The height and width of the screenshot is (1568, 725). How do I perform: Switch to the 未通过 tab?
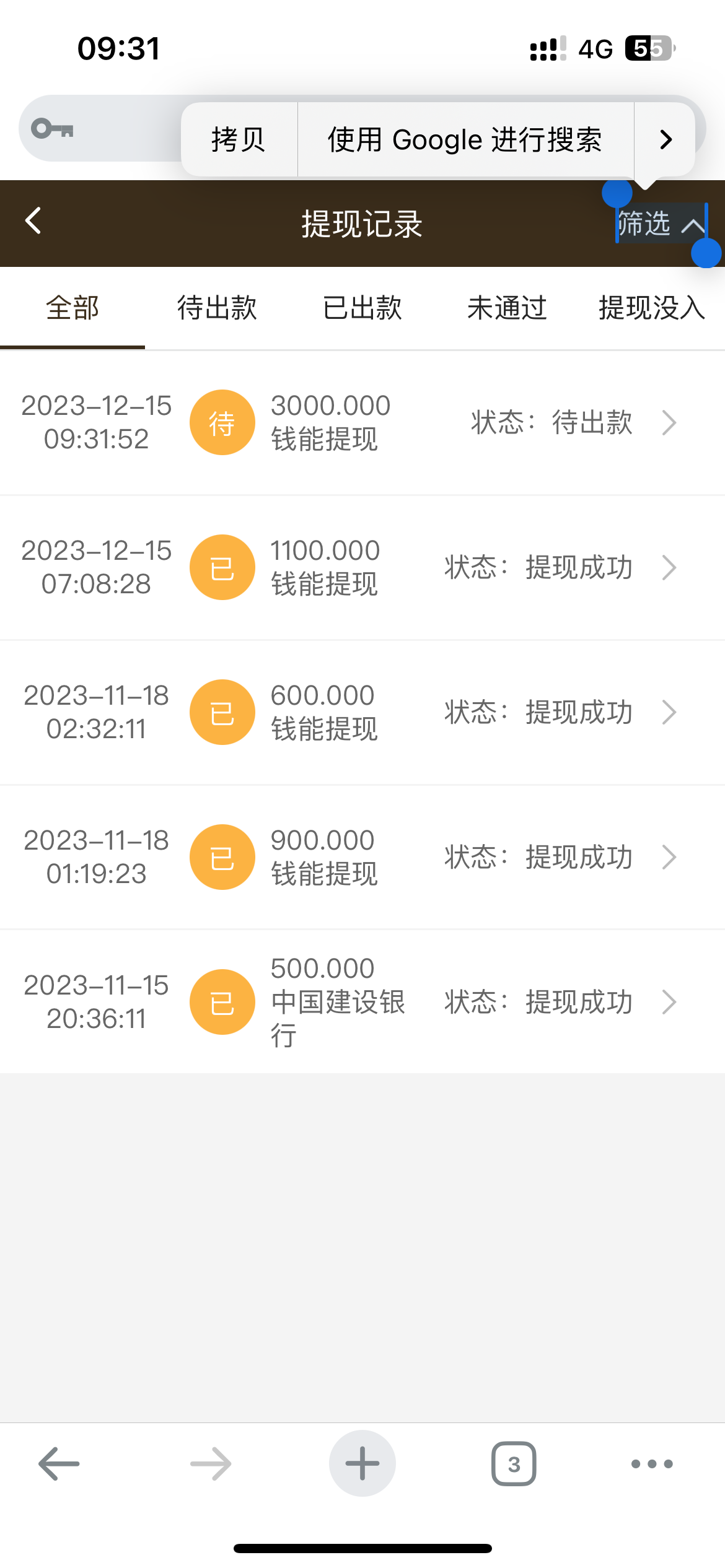[x=507, y=308]
